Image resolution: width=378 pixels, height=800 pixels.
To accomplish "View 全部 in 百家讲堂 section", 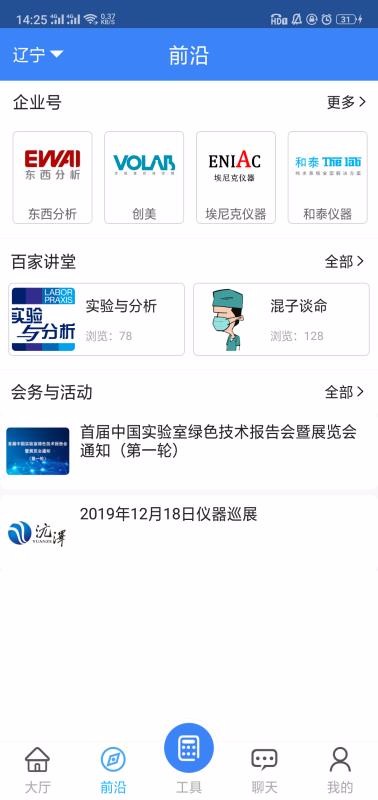I will pos(345,262).
